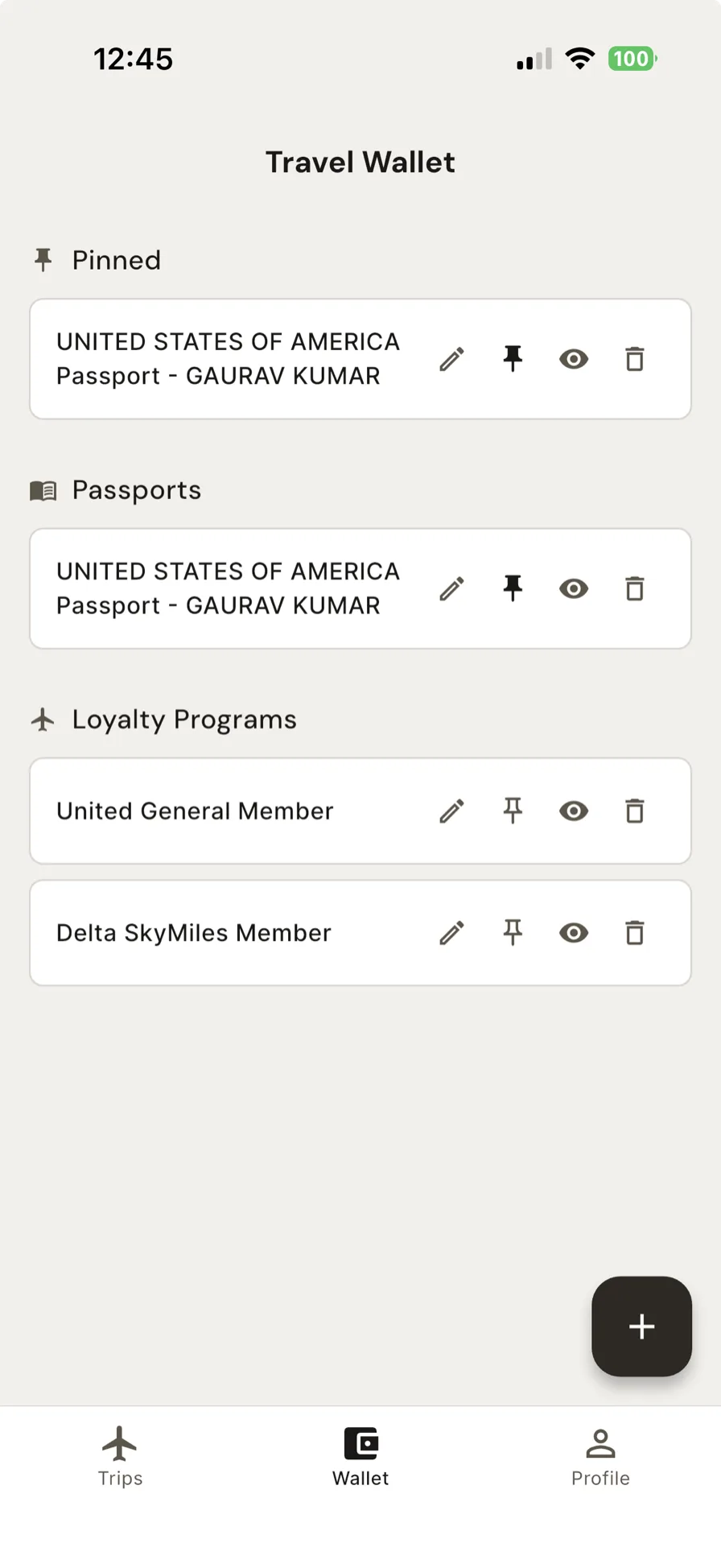The height and width of the screenshot is (1568, 721).
Task: Unpin the passport in the Pinned section
Action: (513, 359)
